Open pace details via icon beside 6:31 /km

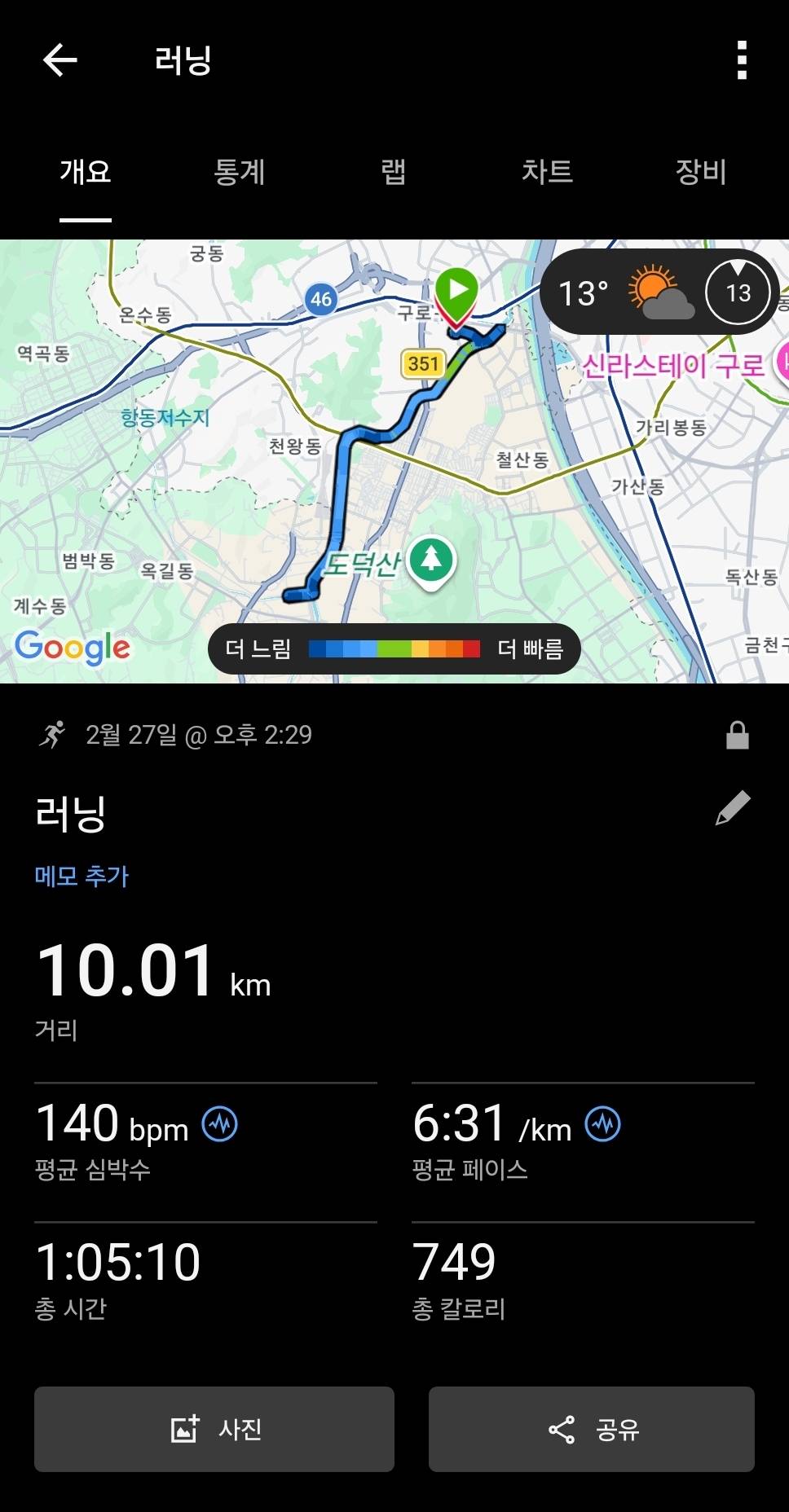(x=602, y=1126)
